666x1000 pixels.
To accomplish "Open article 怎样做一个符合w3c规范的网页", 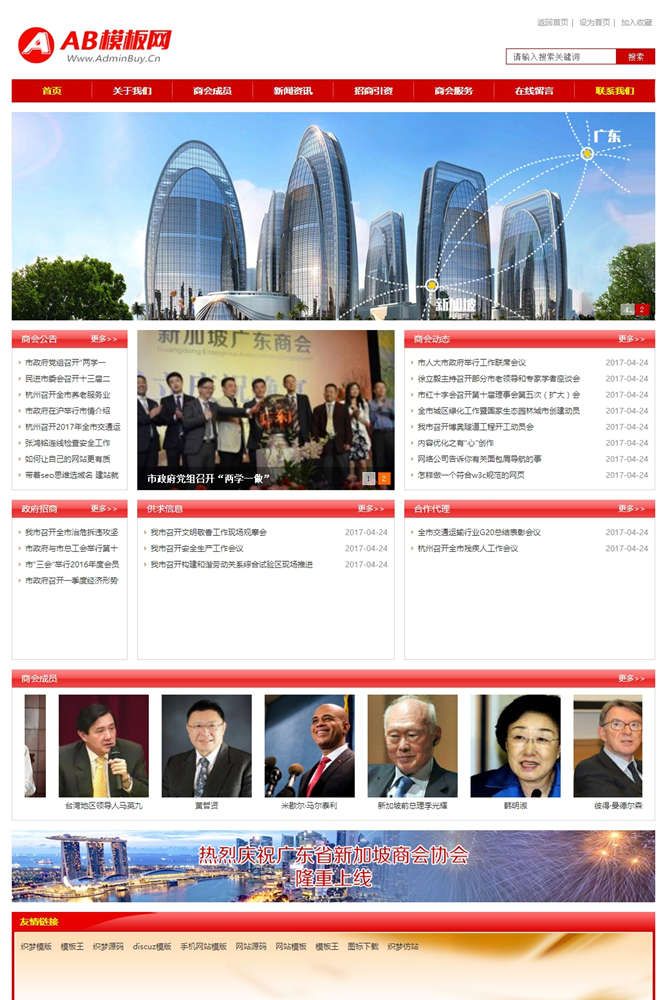I will coord(470,475).
